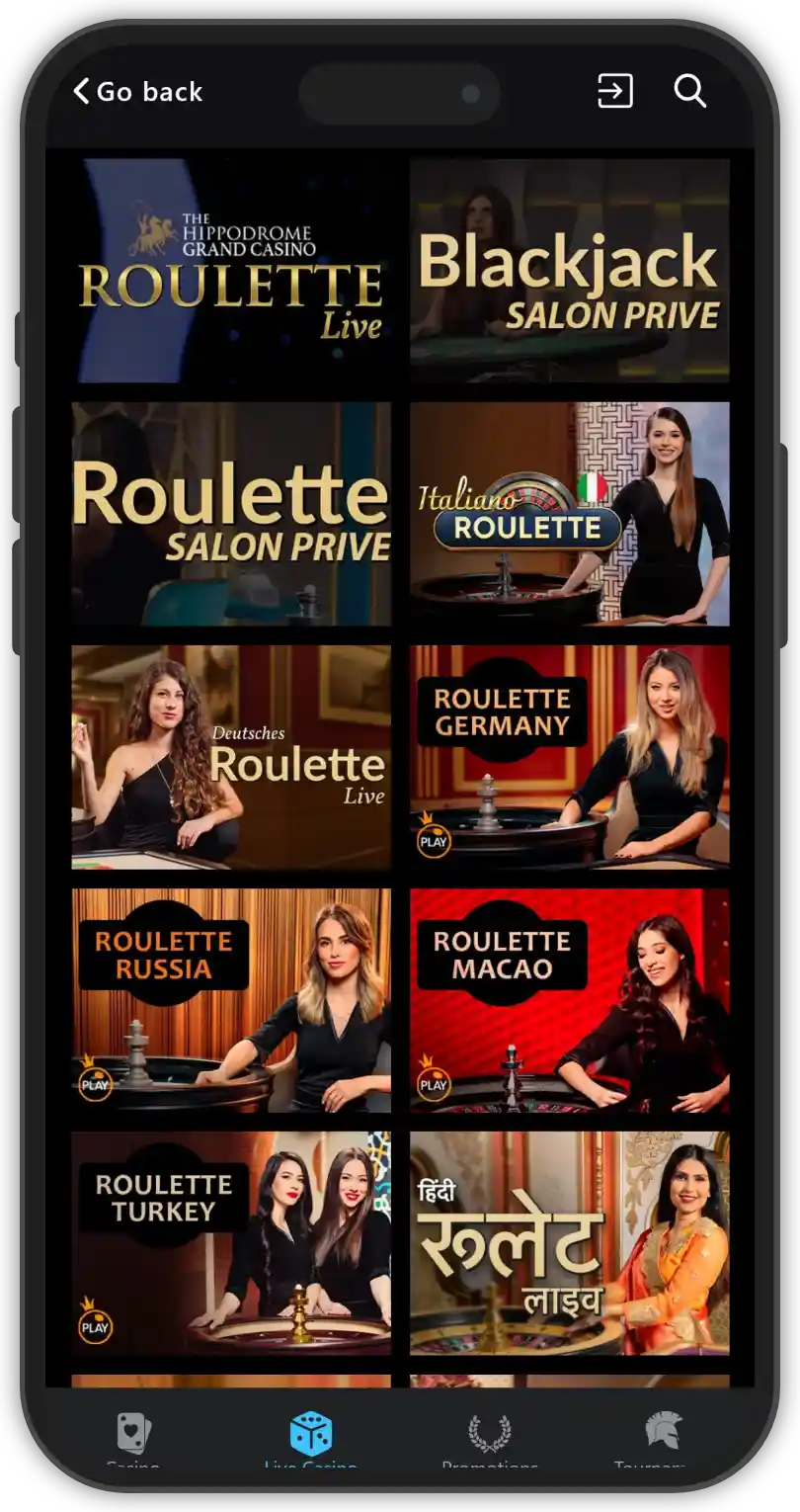Open the Tournaments tab

[x=663, y=1438]
